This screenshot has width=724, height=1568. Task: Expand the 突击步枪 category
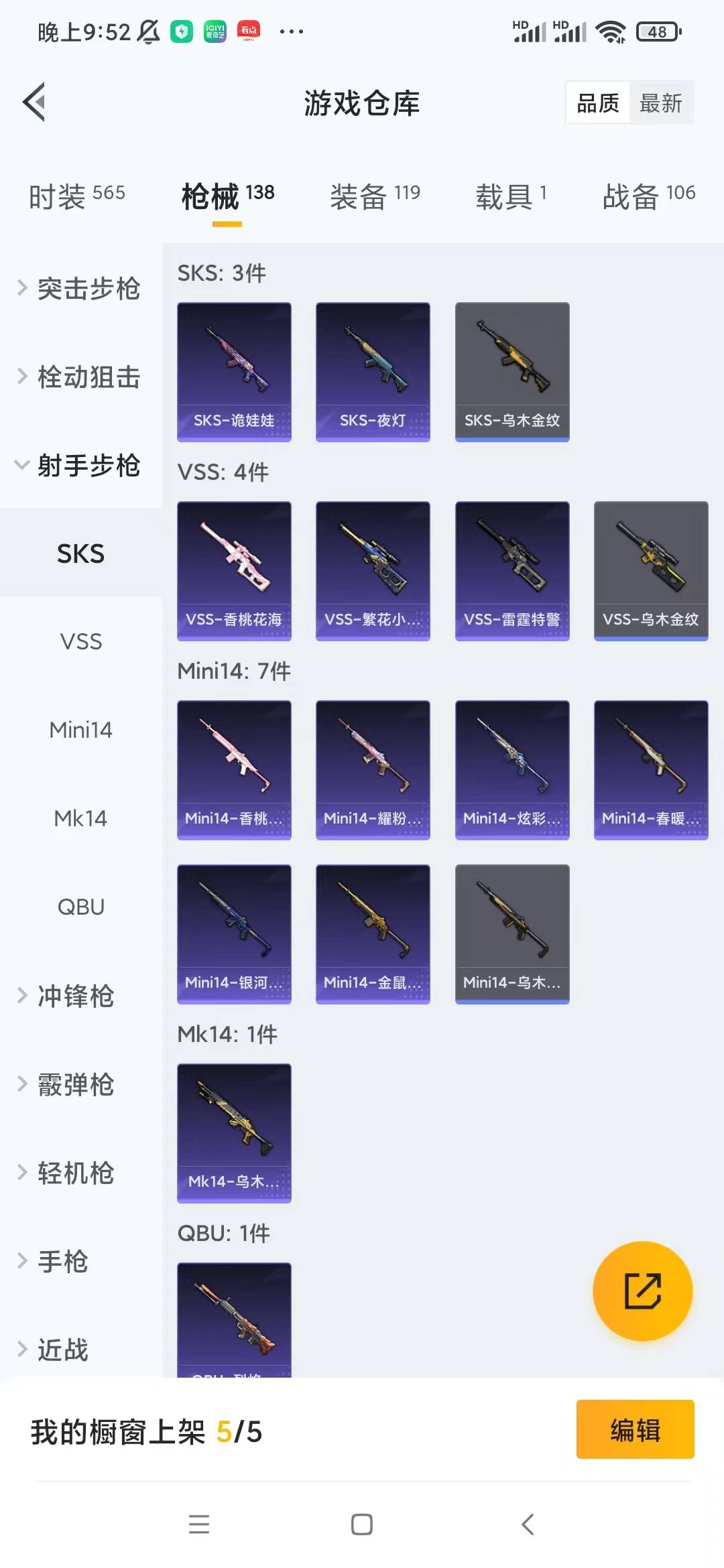[80, 288]
